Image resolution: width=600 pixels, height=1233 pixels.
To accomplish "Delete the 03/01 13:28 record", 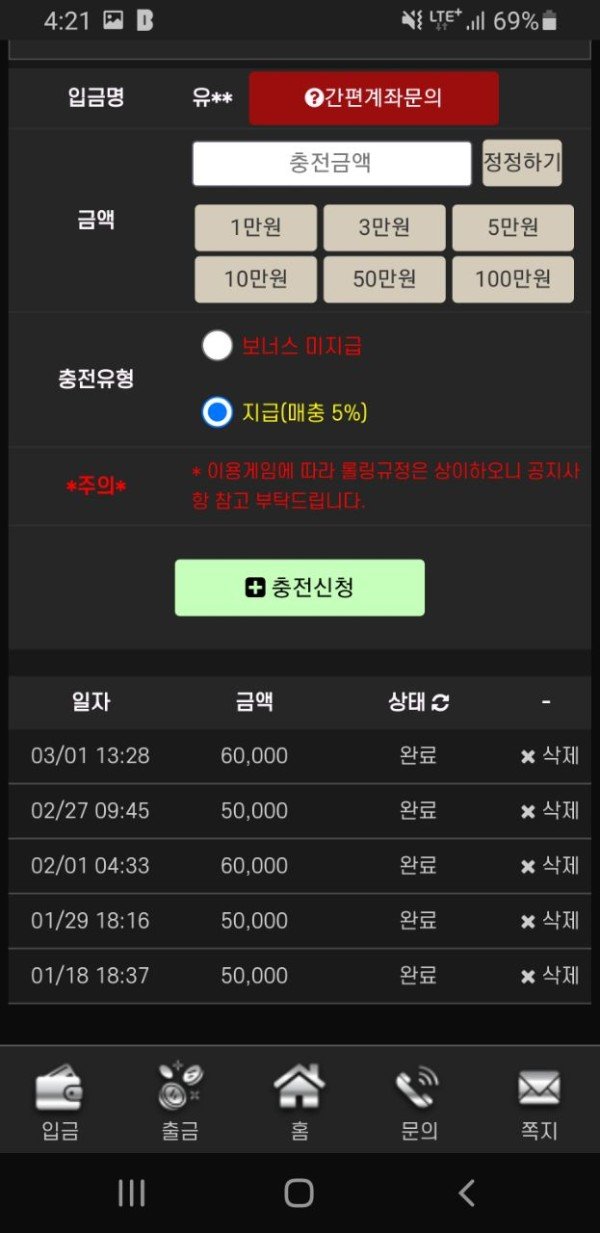I will [549, 756].
